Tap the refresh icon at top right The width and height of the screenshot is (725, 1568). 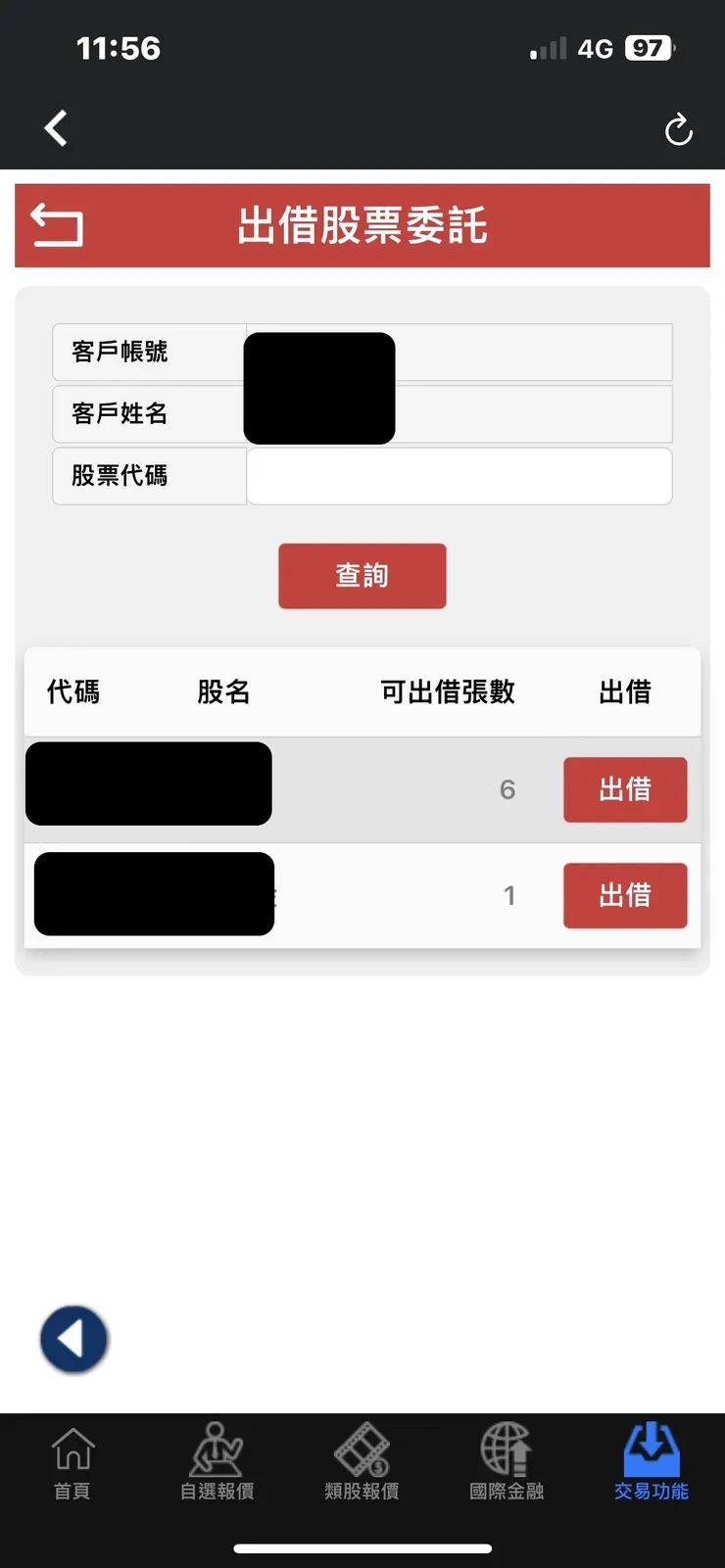tap(679, 128)
